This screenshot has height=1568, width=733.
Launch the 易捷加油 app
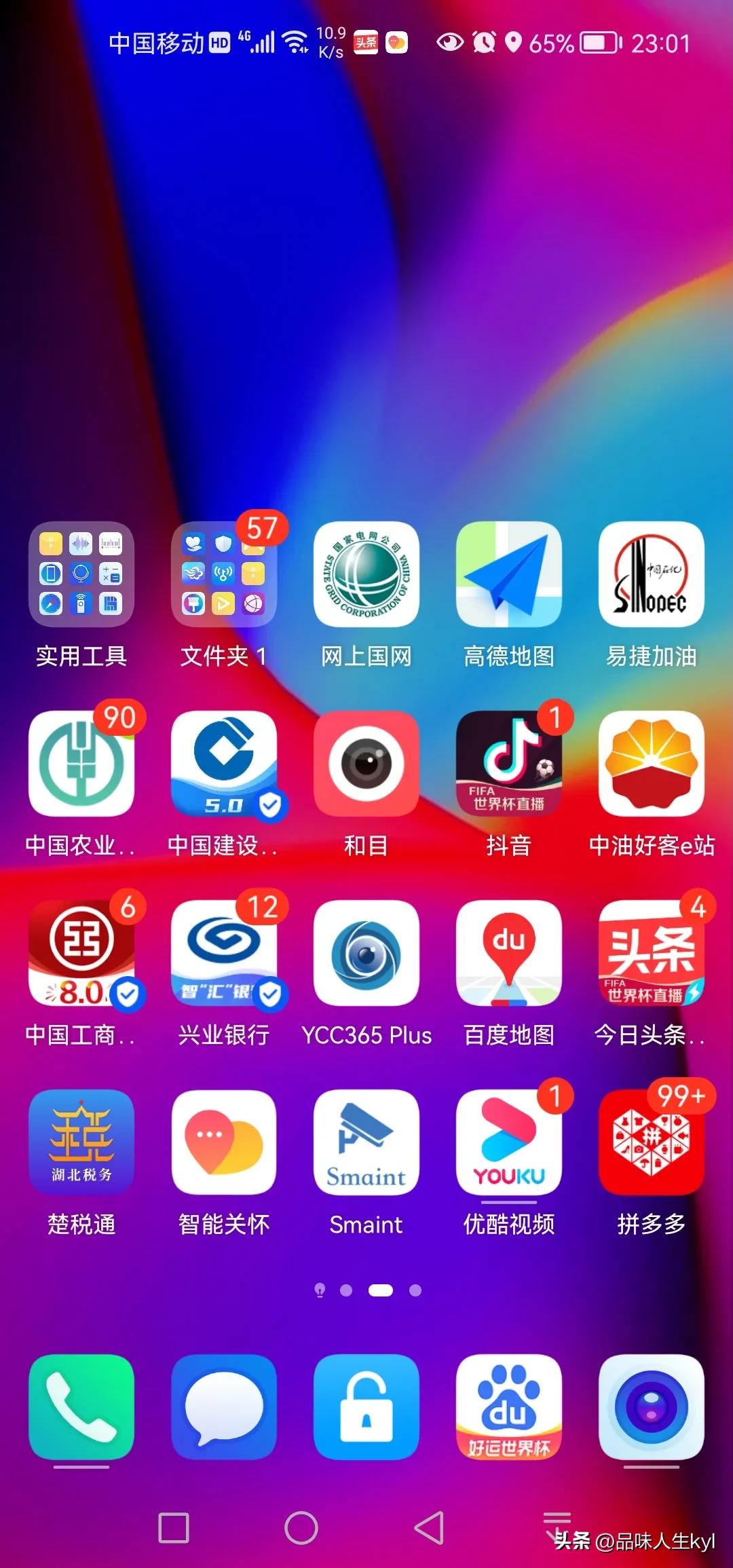(652, 574)
